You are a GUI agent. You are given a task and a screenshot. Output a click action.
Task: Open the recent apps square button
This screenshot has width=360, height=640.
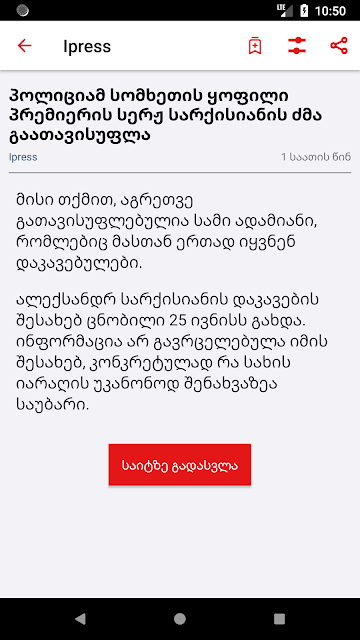(x=279, y=619)
